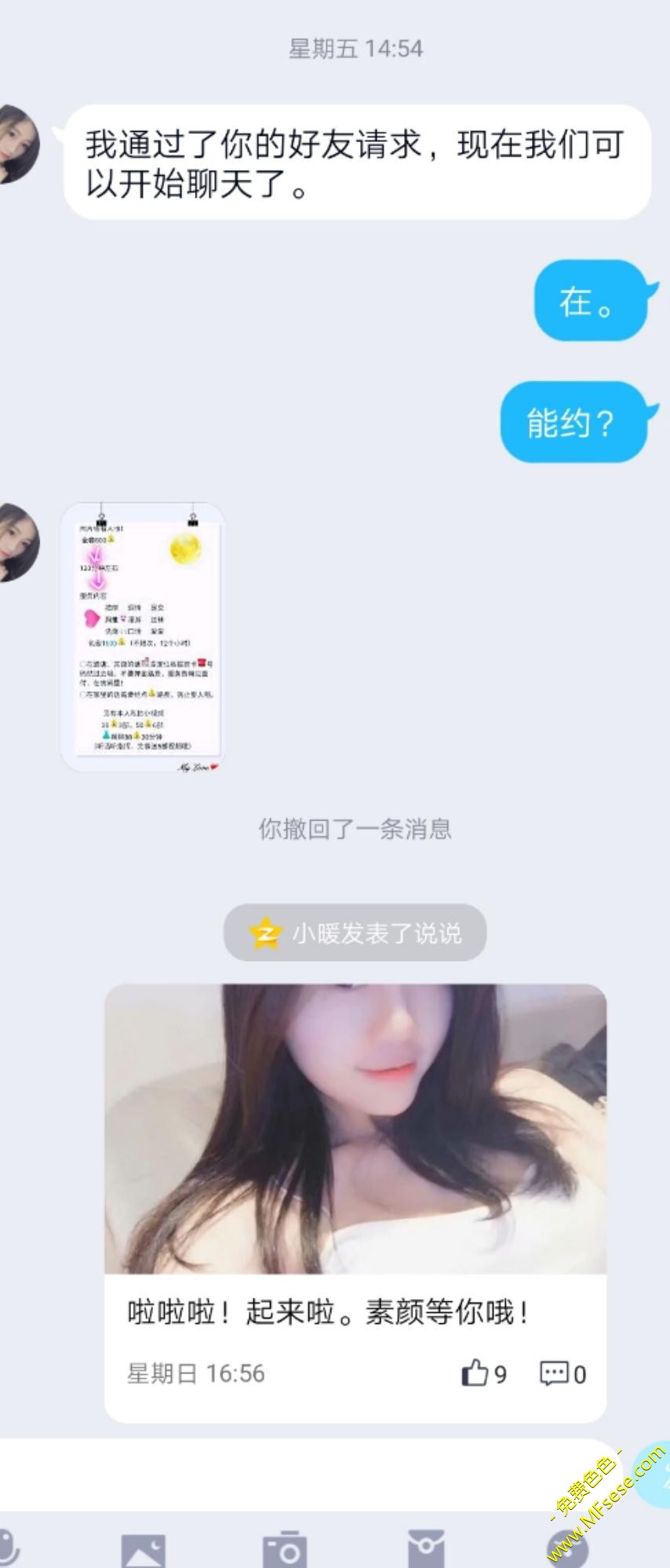Open the camera to take a photo
Screen dimensions: 670x1568
coord(284,1549)
